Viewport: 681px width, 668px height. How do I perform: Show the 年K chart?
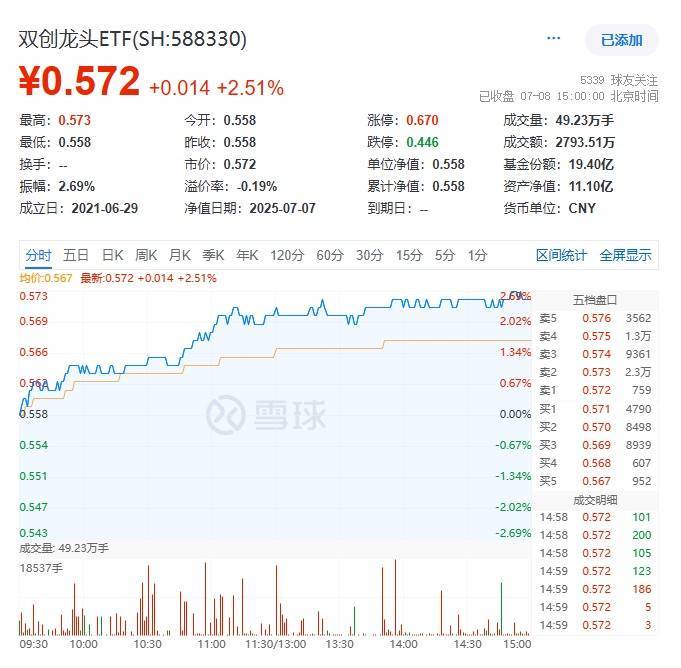click(247, 255)
